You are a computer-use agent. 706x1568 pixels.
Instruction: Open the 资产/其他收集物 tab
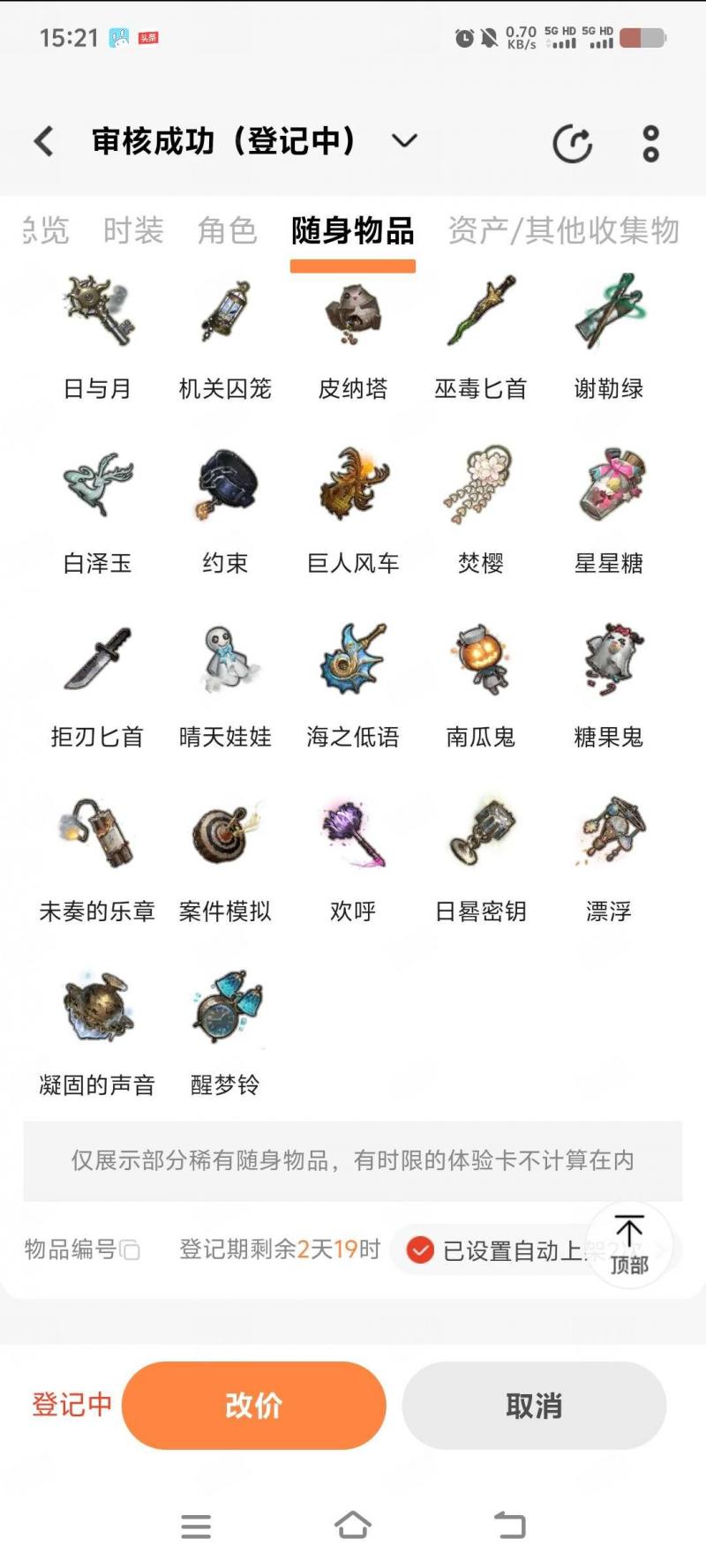pos(563,231)
